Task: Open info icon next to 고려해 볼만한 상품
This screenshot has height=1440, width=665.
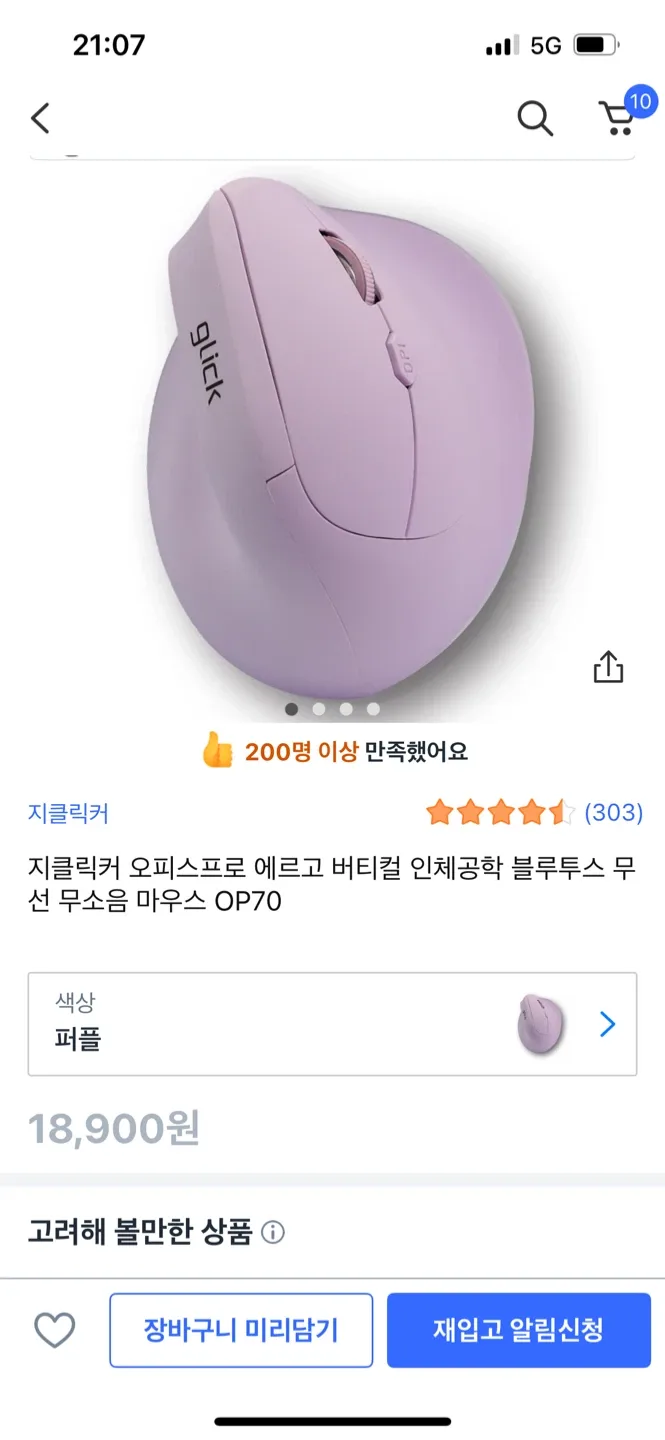Action: tap(272, 1232)
